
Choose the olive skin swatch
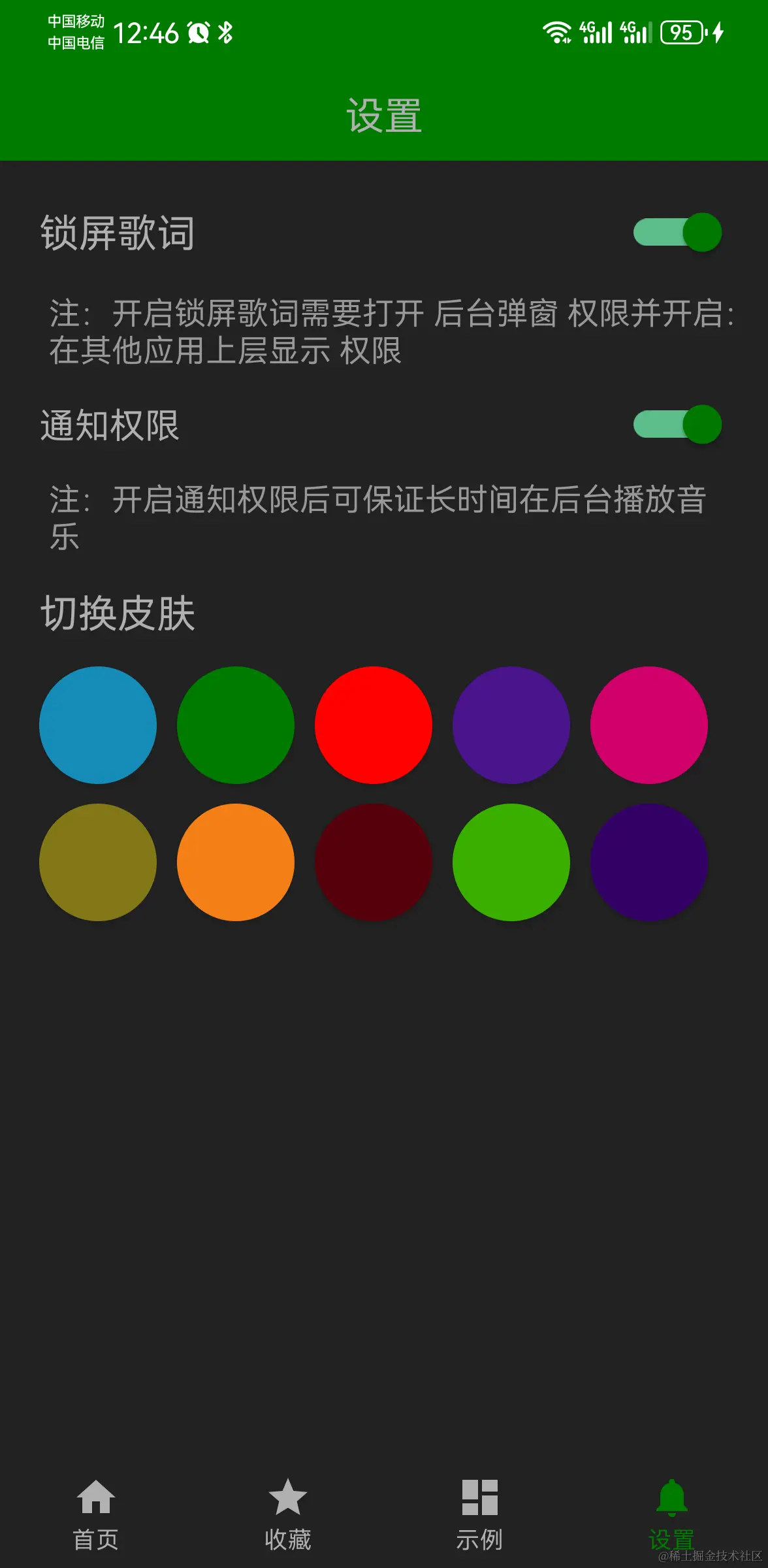point(98,862)
